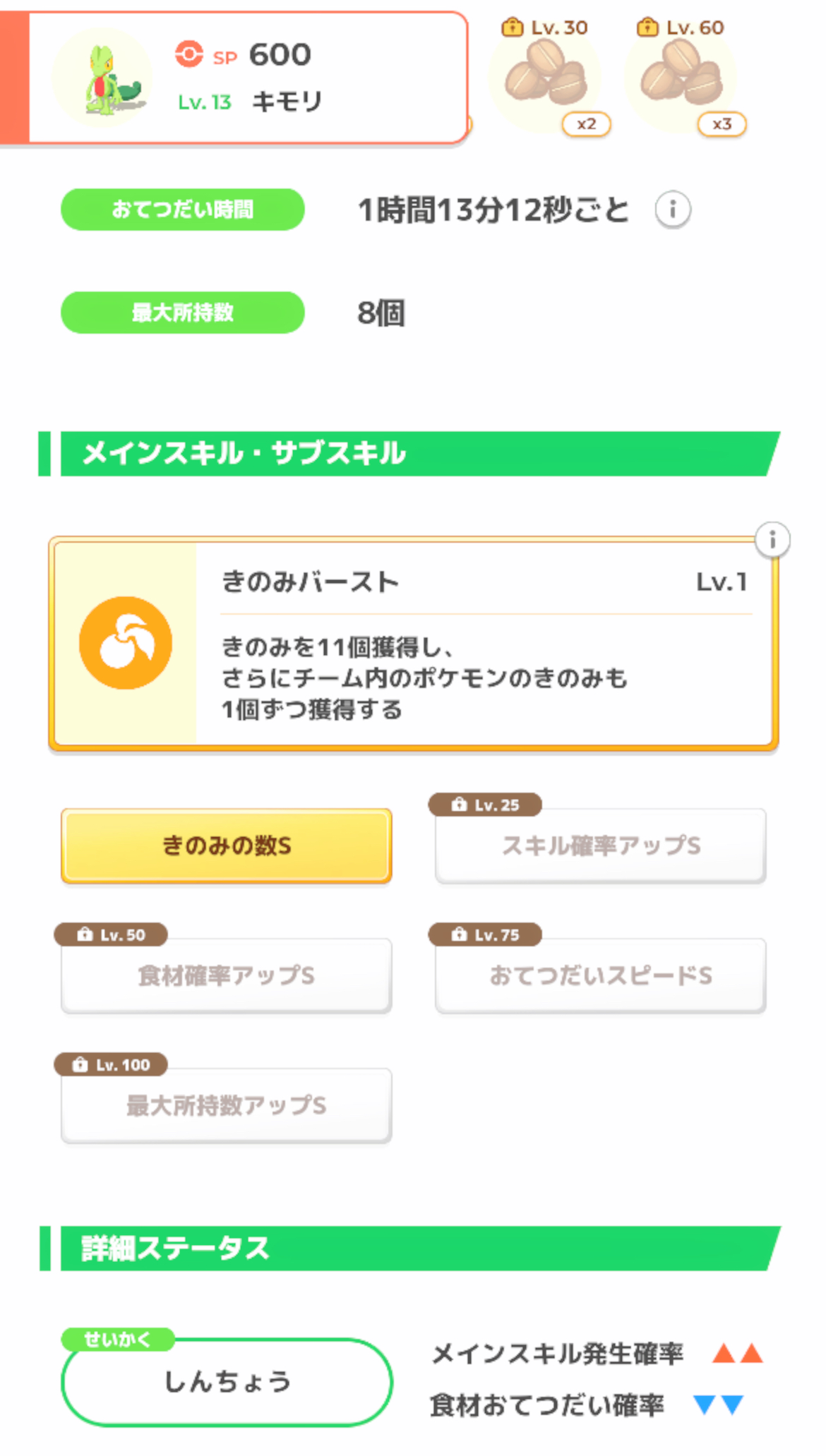Tap locked 食材確率アップS sub skill
The width and height of the screenshot is (826, 1456).
(227, 975)
